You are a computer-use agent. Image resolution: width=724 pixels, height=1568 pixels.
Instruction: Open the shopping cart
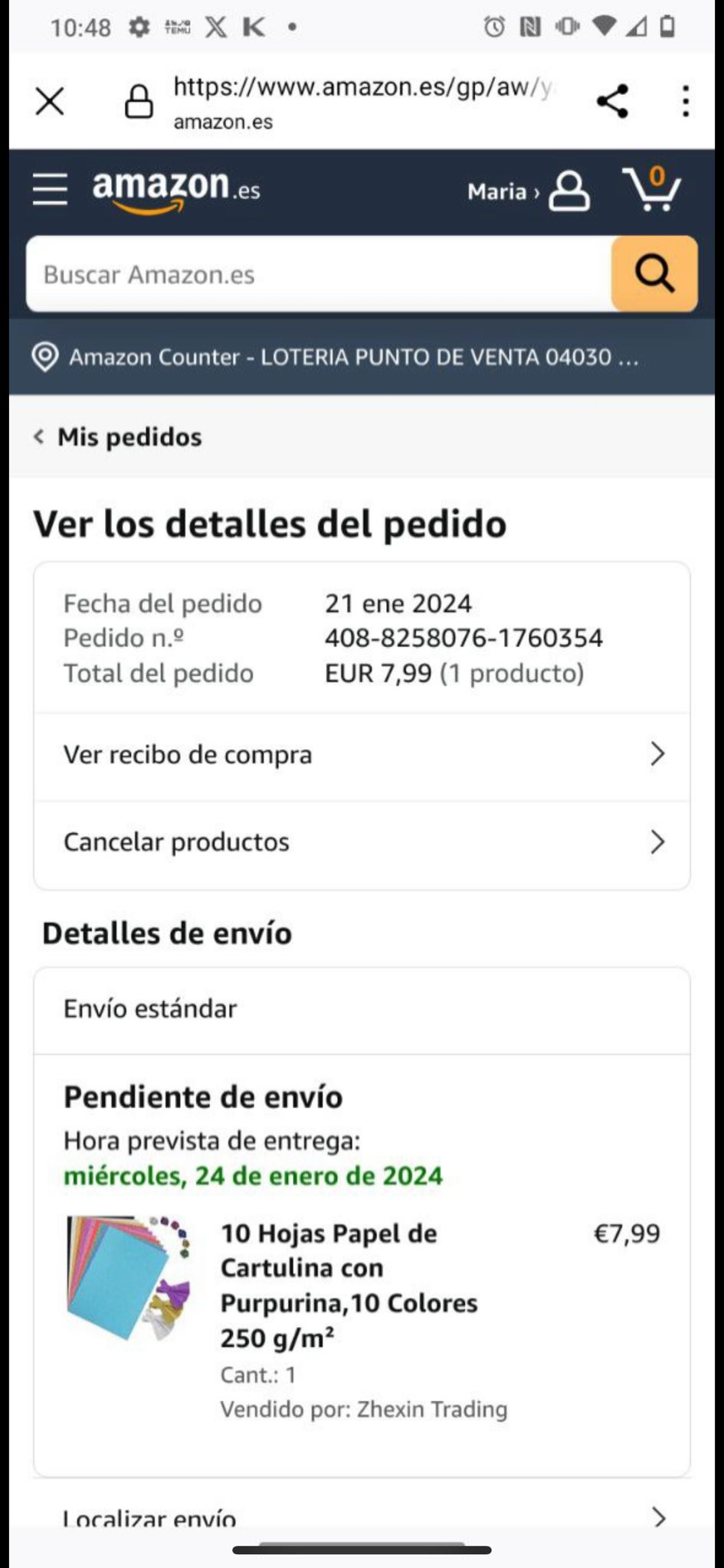coord(652,188)
